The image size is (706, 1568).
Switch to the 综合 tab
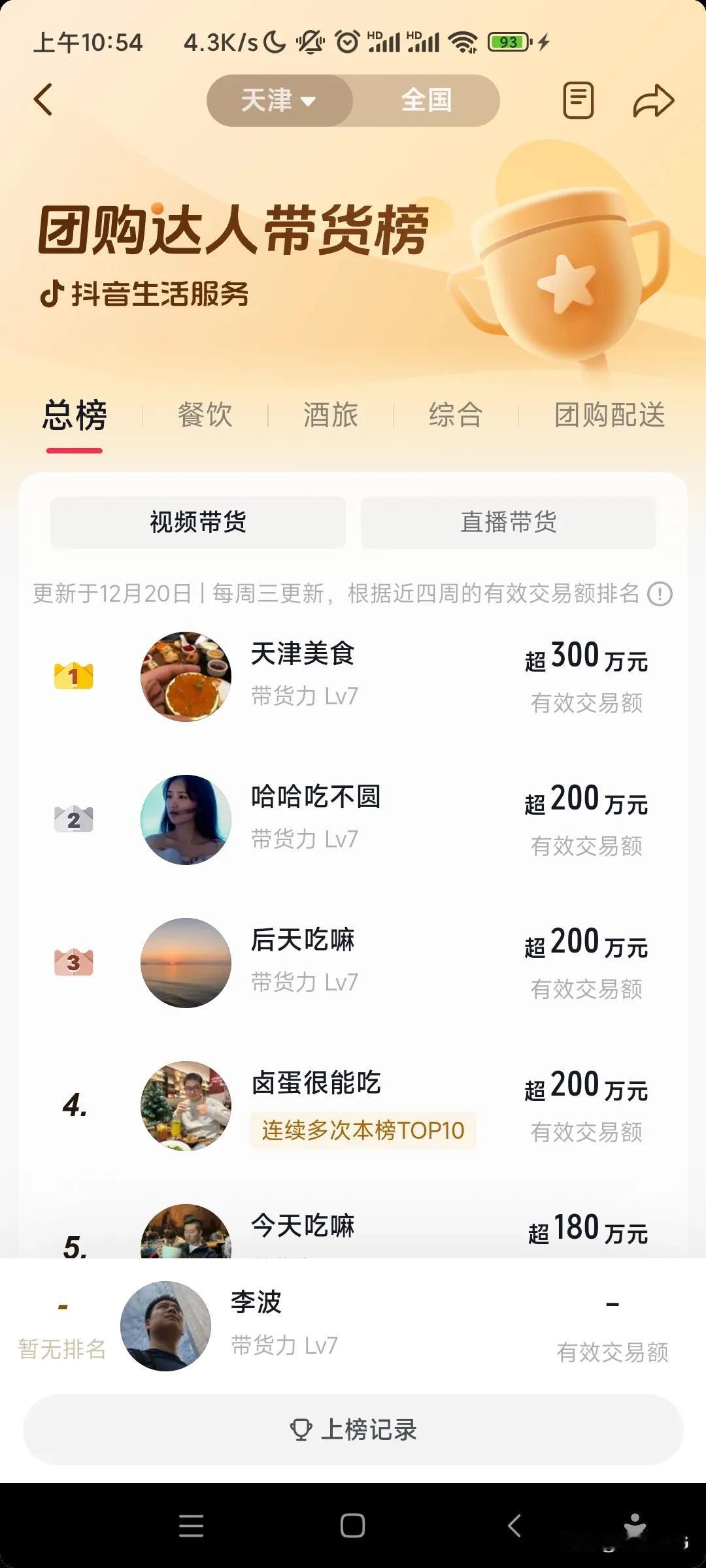click(456, 416)
